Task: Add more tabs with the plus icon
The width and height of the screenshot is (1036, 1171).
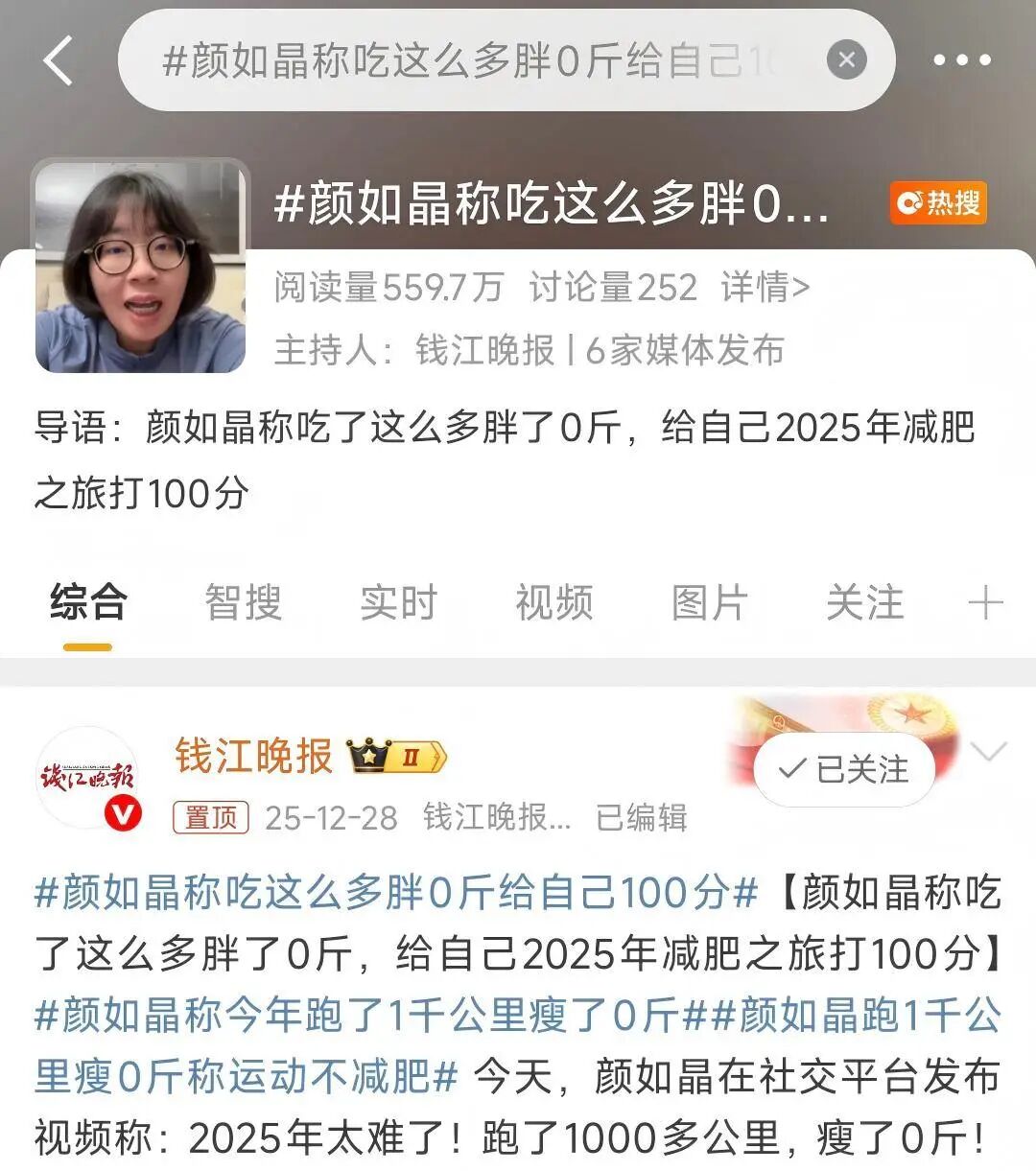Action: point(985,603)
